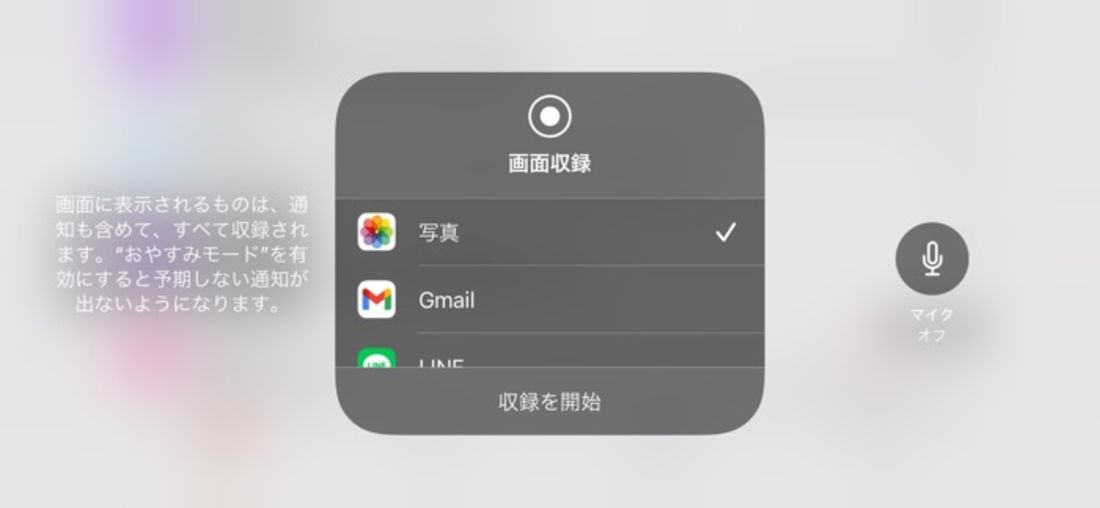This screenshot has height=508, width=1100.
Task: Start recording with 収録を開始
Action: (x=549, y=402)
